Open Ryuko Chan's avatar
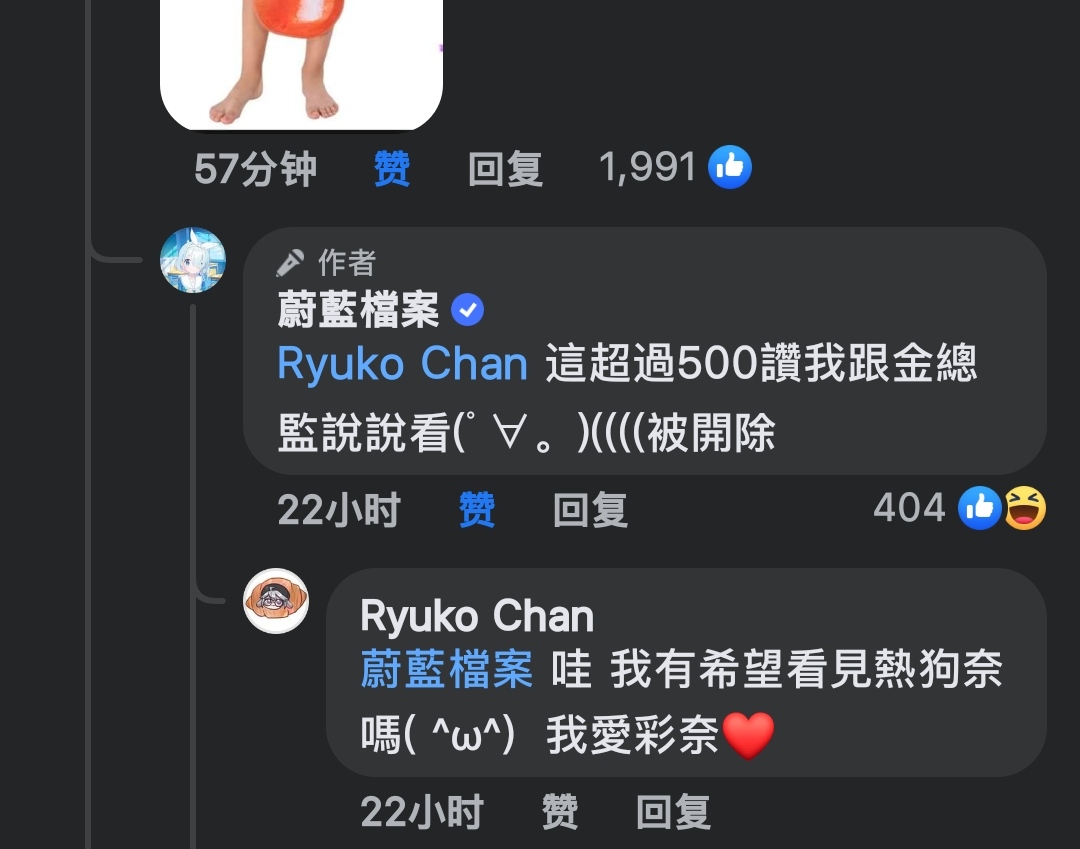Screen dimensions: 1080x849 [276, 601]
